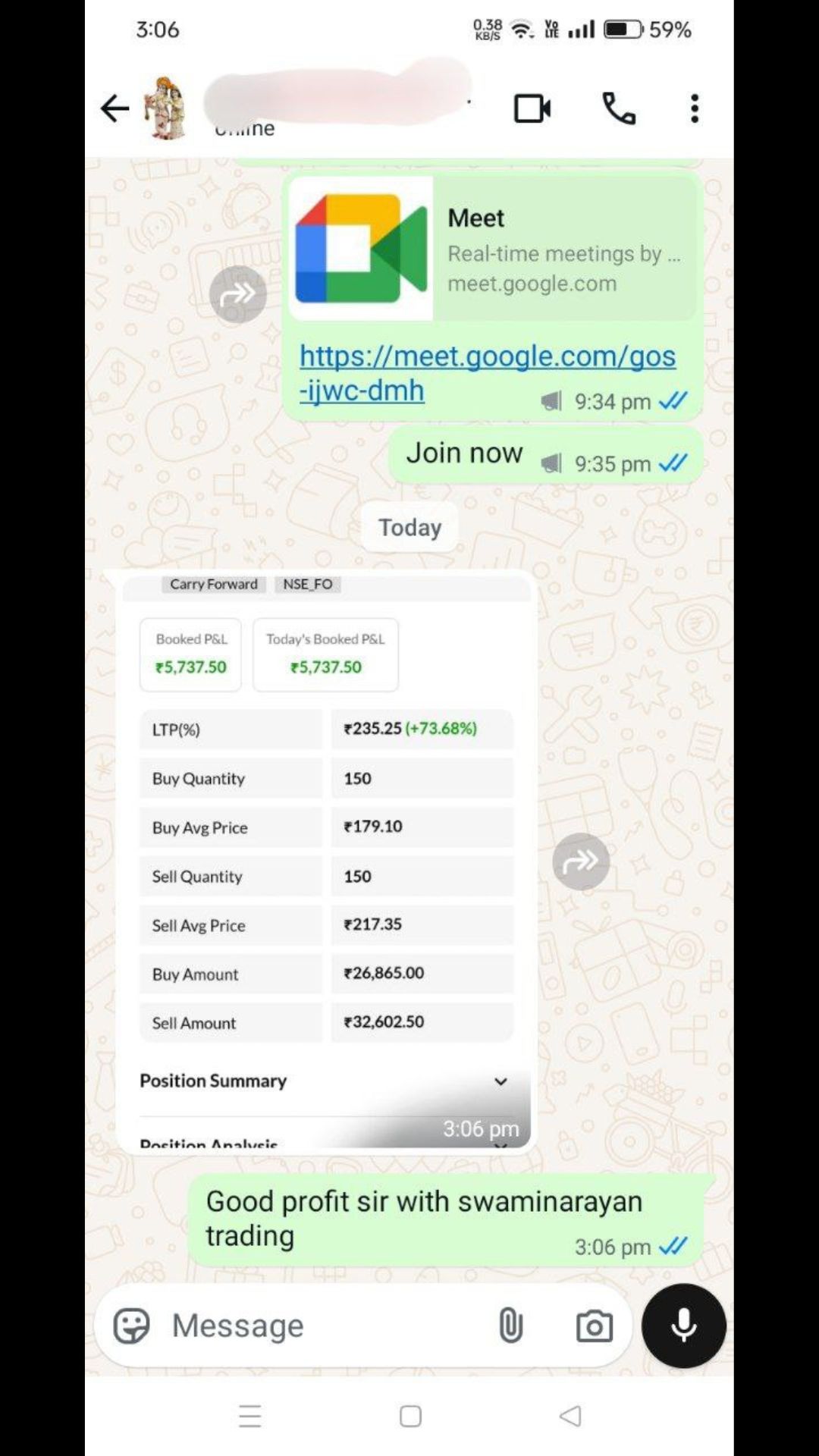Open the contact profile picture

pyautogui.click(x=165, y=108)
